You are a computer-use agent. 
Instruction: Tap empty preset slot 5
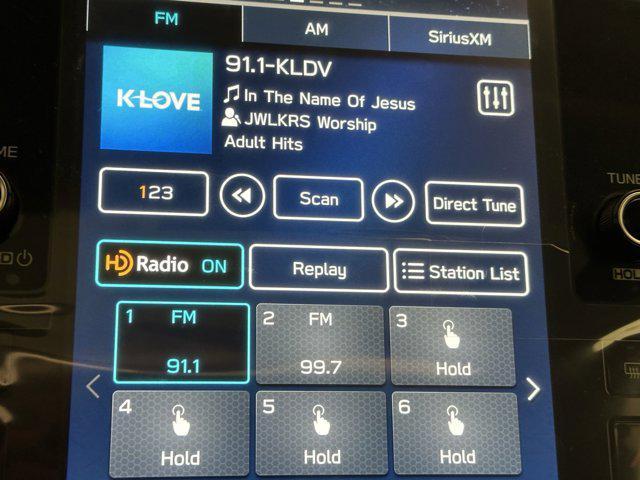pos(321,435)
